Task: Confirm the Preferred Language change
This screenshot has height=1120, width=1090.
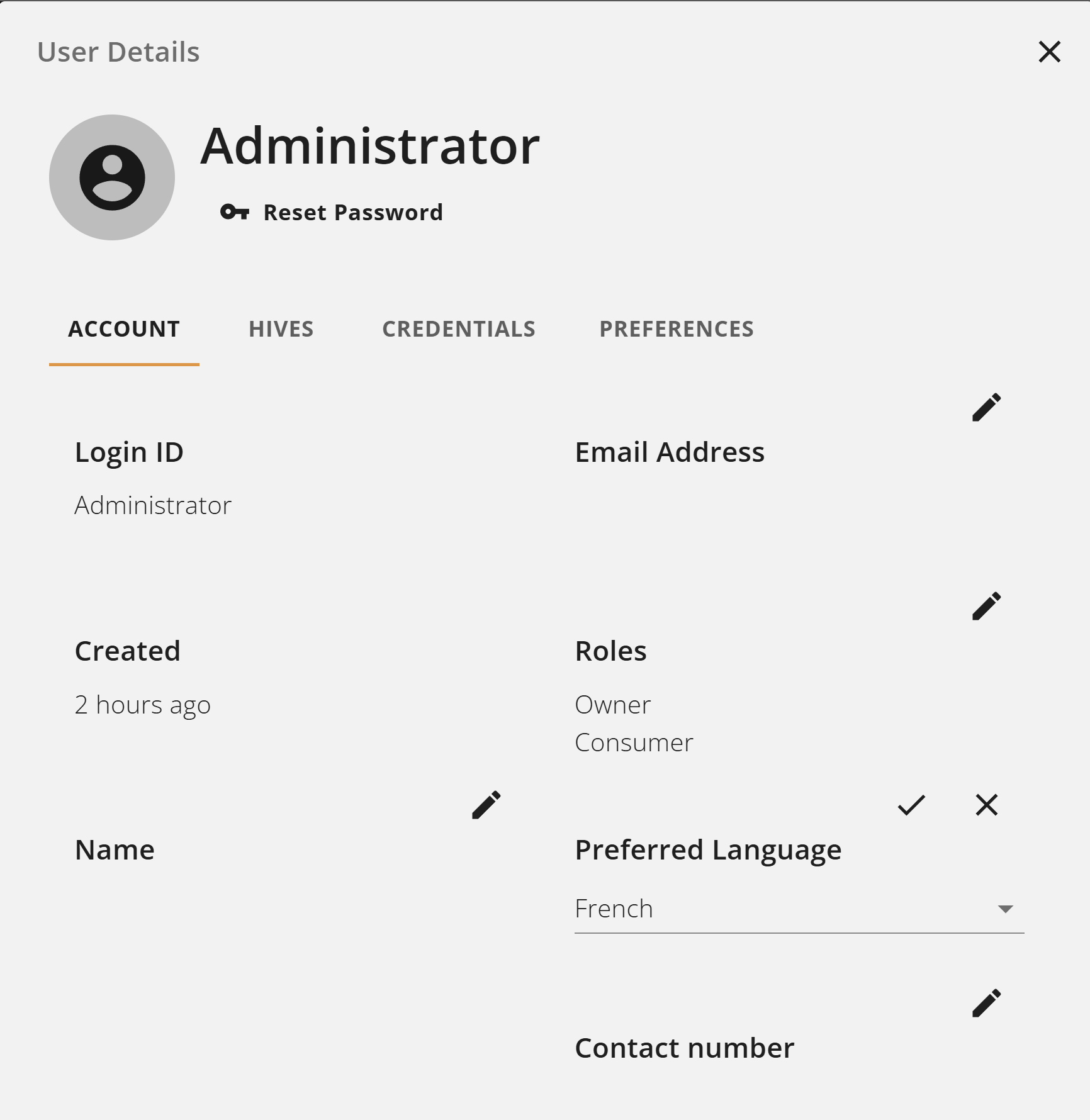Action: 911,805
